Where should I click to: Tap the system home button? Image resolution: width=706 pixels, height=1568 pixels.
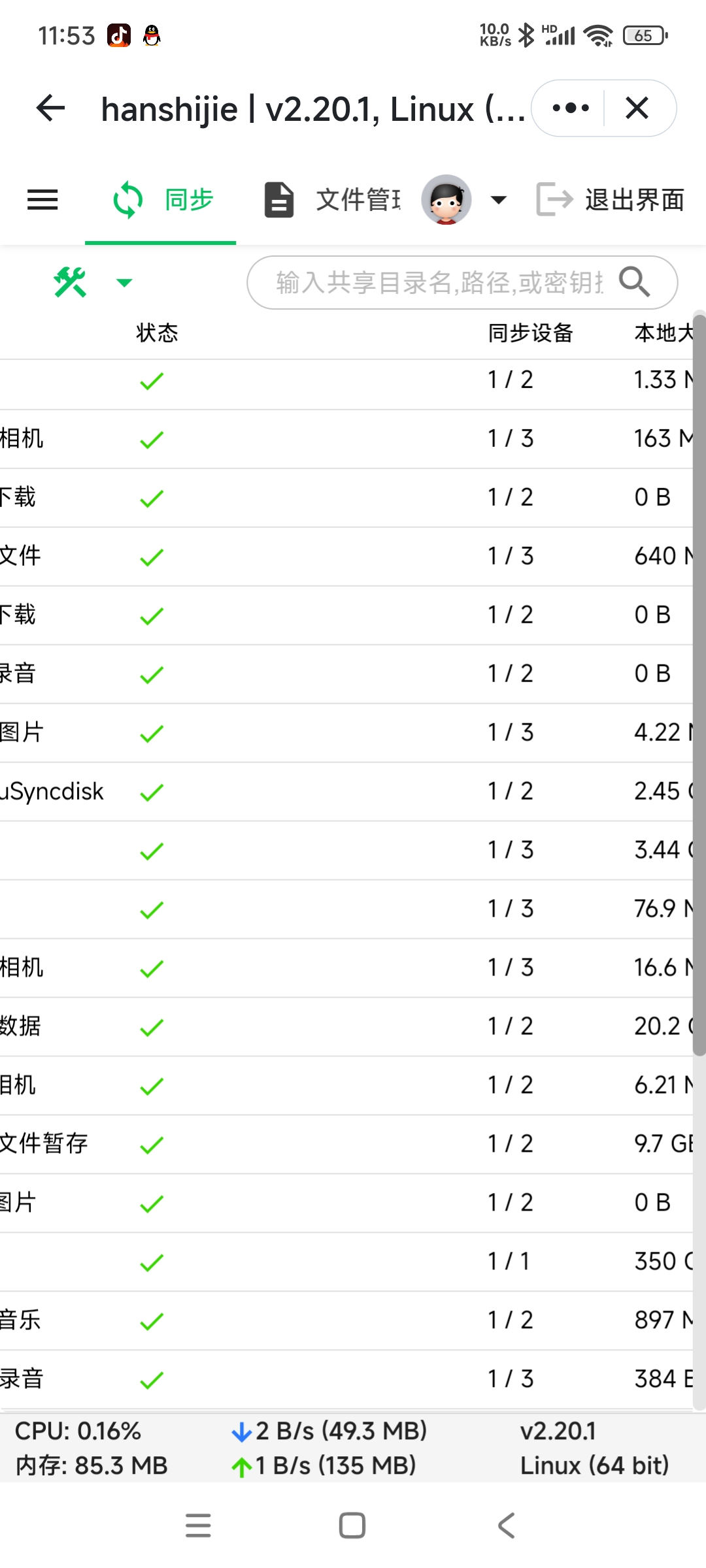click(352, 1526)
